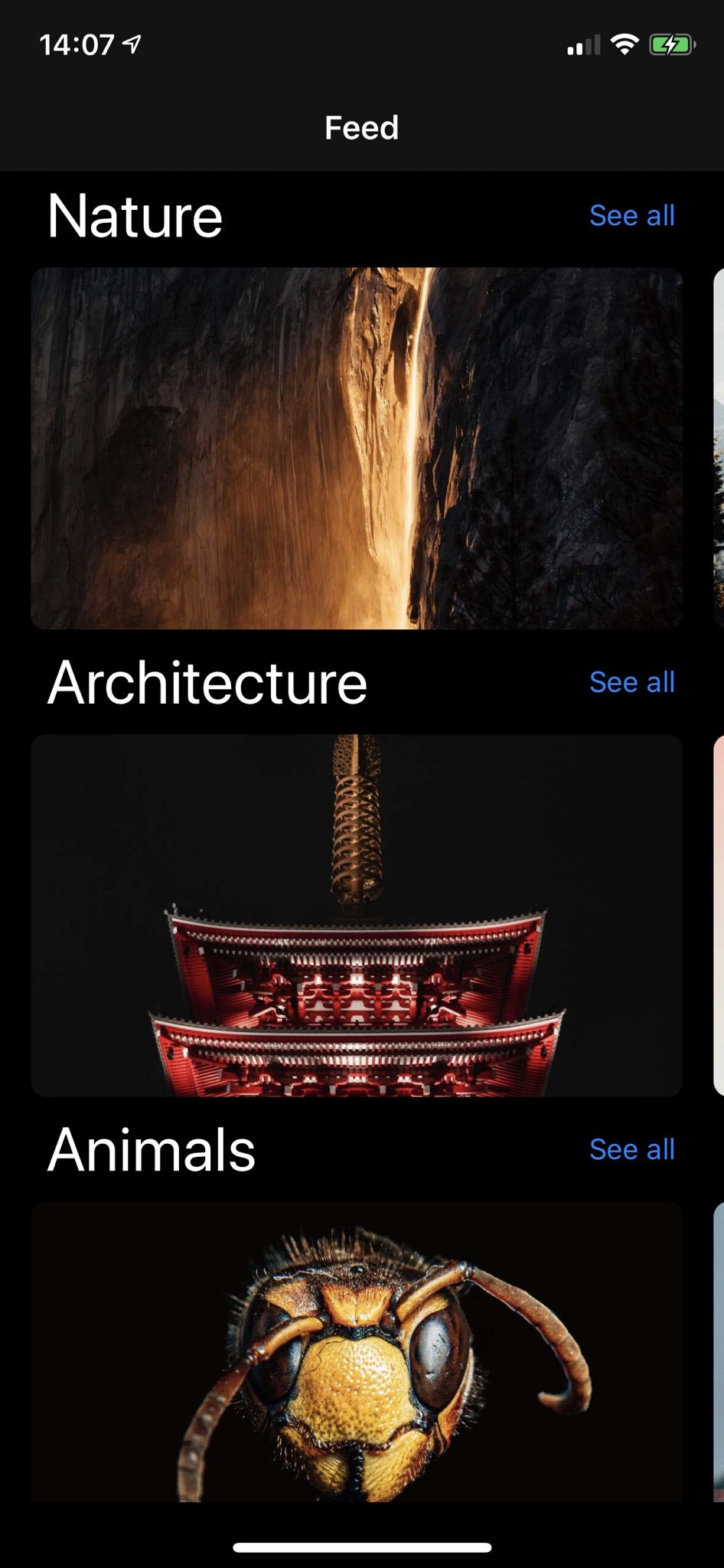The width and height of the screenshot is (724, 1568).
Task: Open See all for Architecture photos
Action: tap(632, 682)
